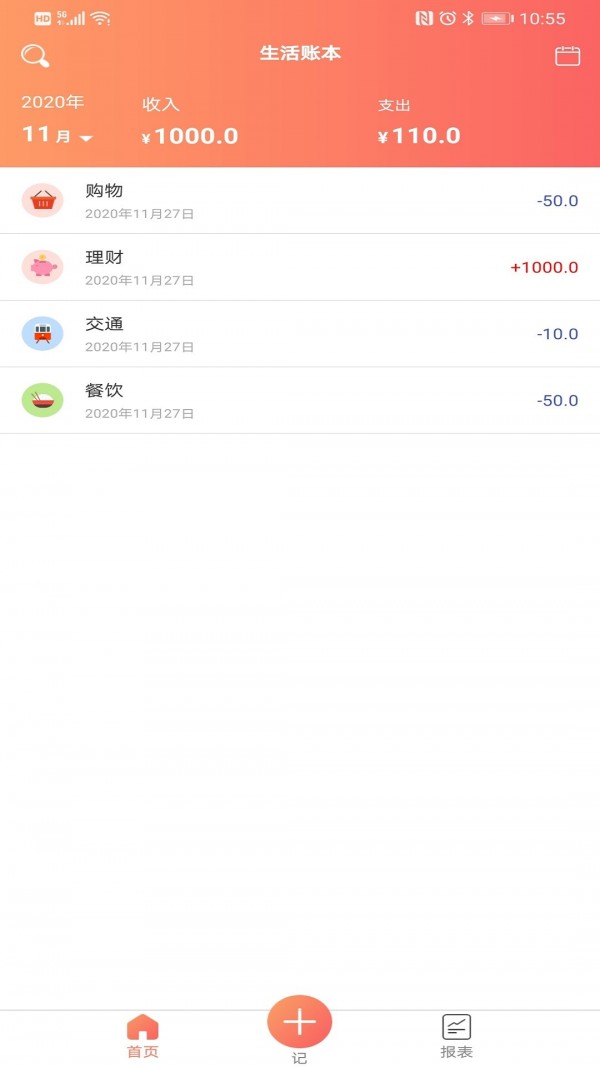The width and height of the screenshot is (600, 1067).
Task: Switch to the 报表 tab
Action: 456,1036
